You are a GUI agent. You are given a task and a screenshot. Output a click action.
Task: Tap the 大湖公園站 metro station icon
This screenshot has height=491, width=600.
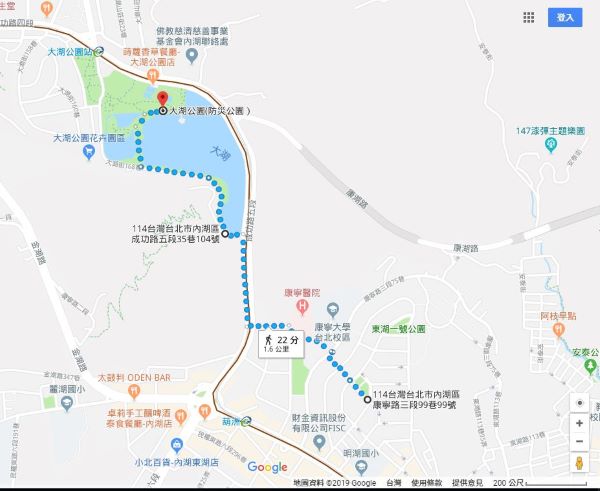[x=101, y=50]
